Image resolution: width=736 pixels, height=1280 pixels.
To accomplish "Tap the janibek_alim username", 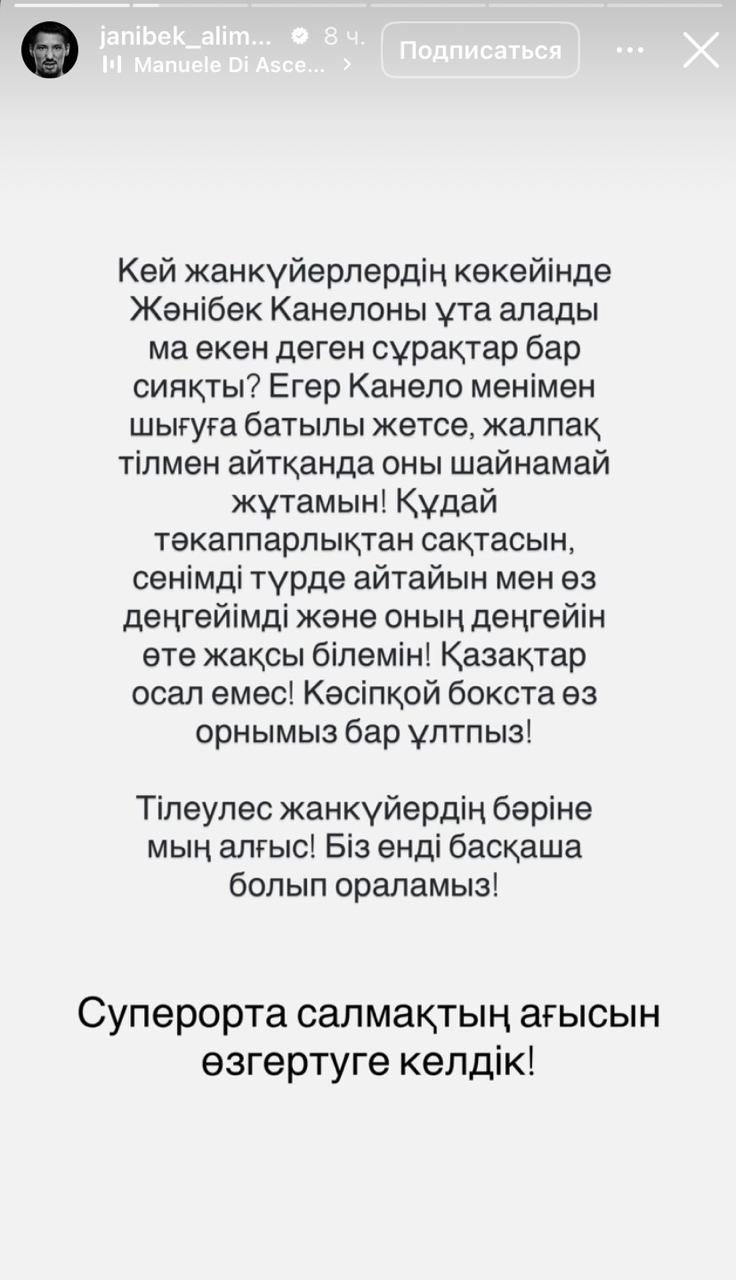I will tap(187, 37).
